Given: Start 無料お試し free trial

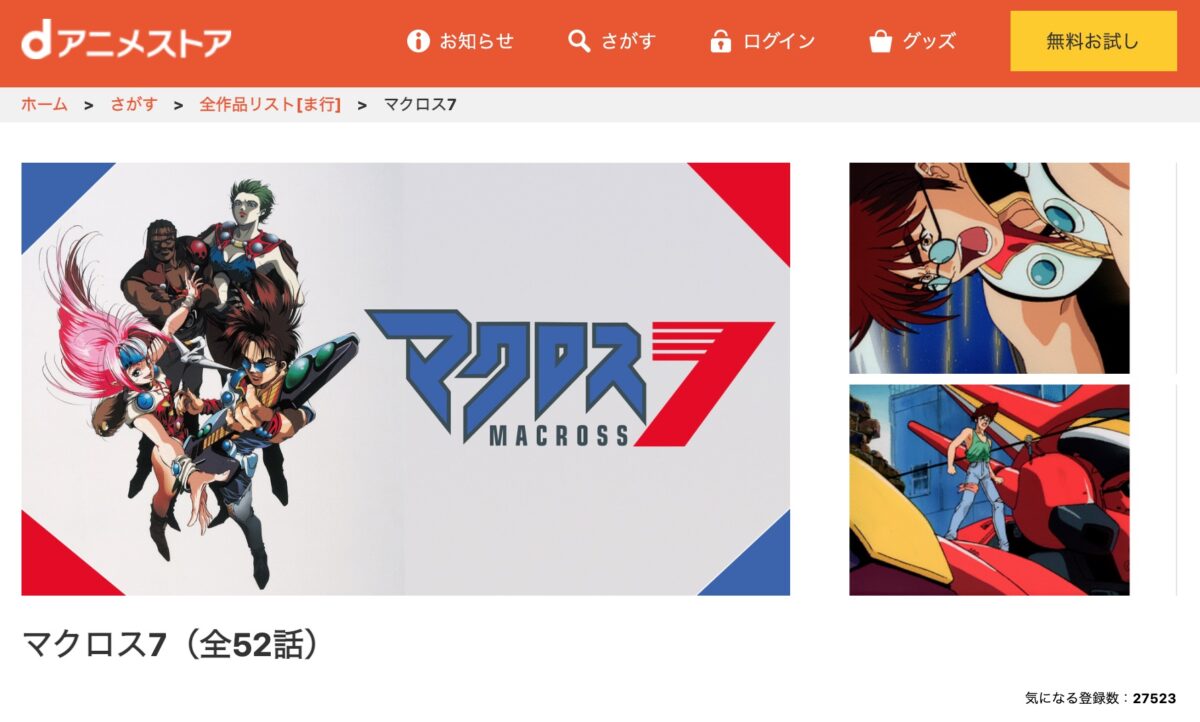Looking at the screenshot, I should pyautogui.click(x=1092, y=42).
